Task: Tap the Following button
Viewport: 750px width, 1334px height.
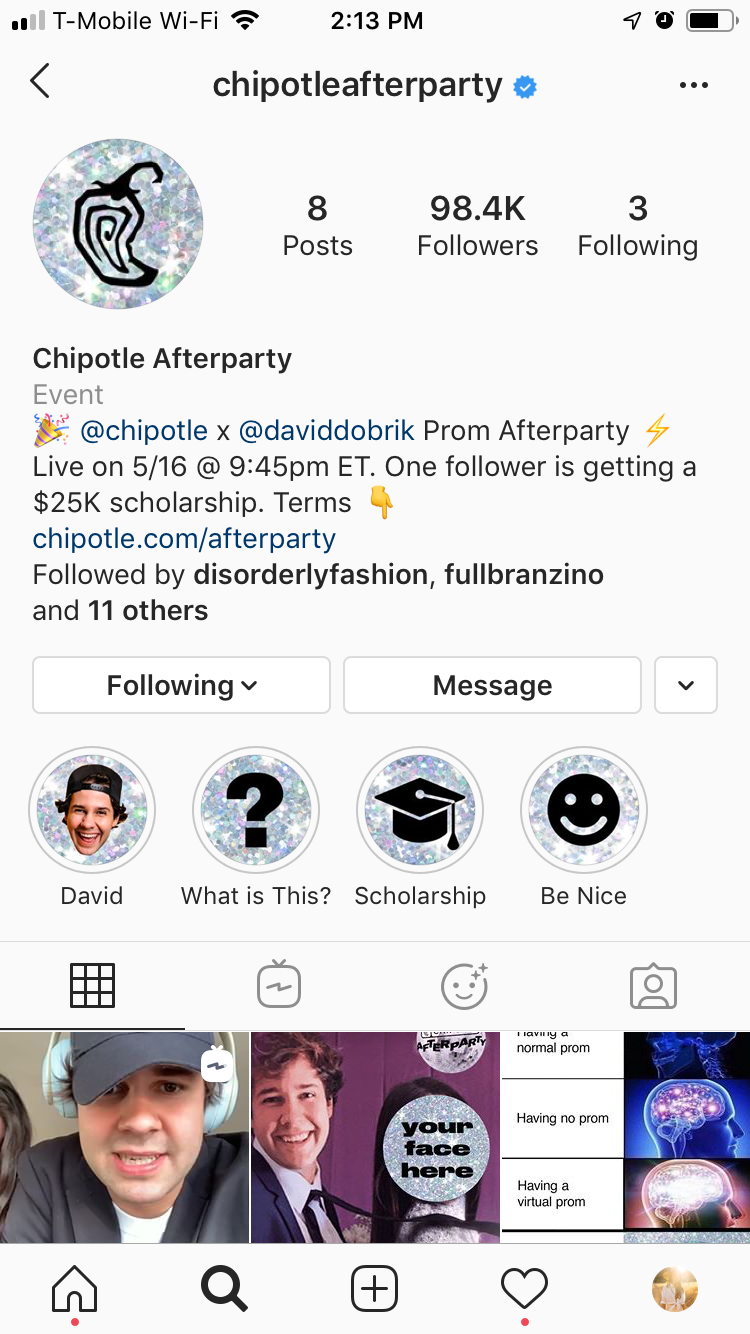Action: click(x=181, y=685)
